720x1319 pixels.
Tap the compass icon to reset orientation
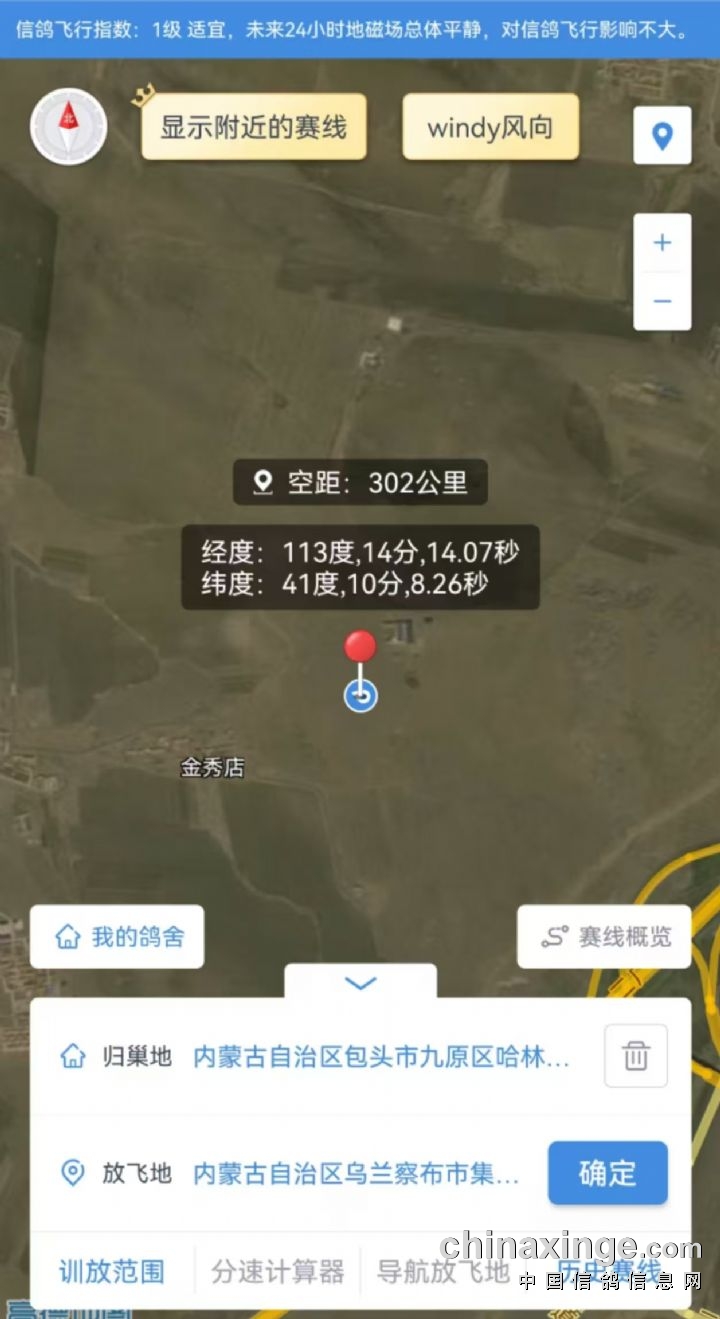coord(68,127)
